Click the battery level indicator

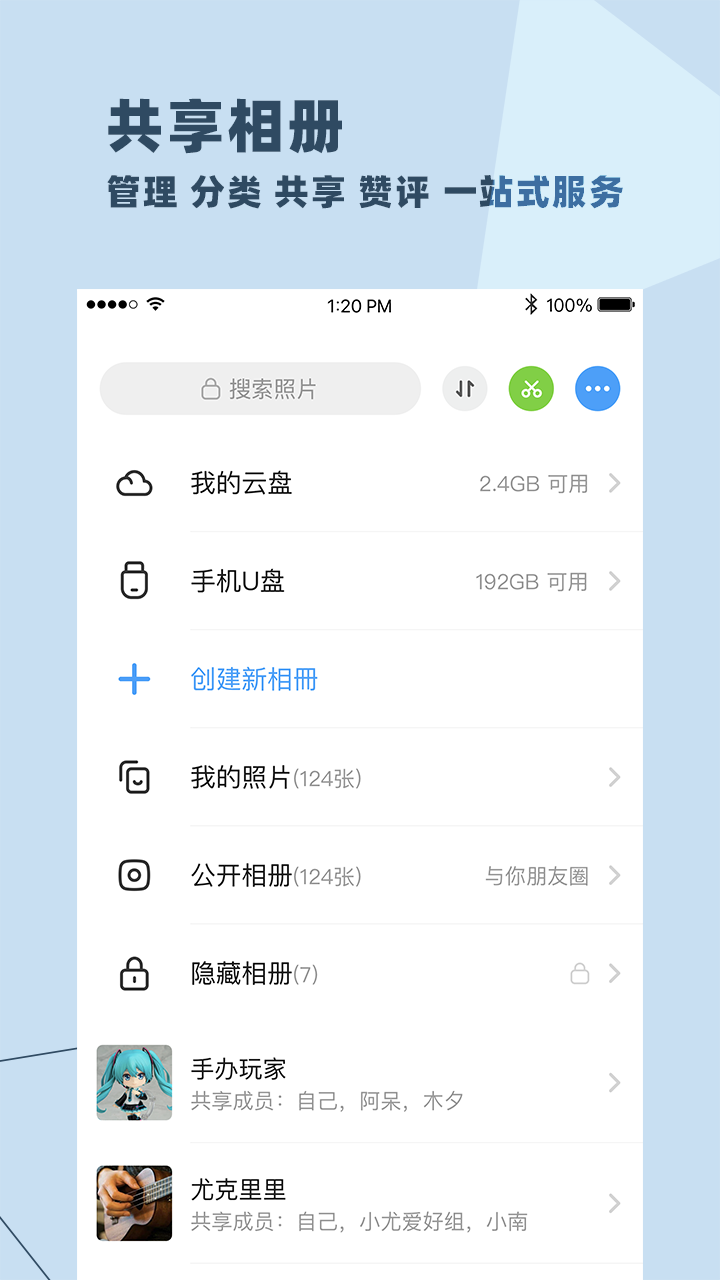pyautogui.click(x=617, y=306)
